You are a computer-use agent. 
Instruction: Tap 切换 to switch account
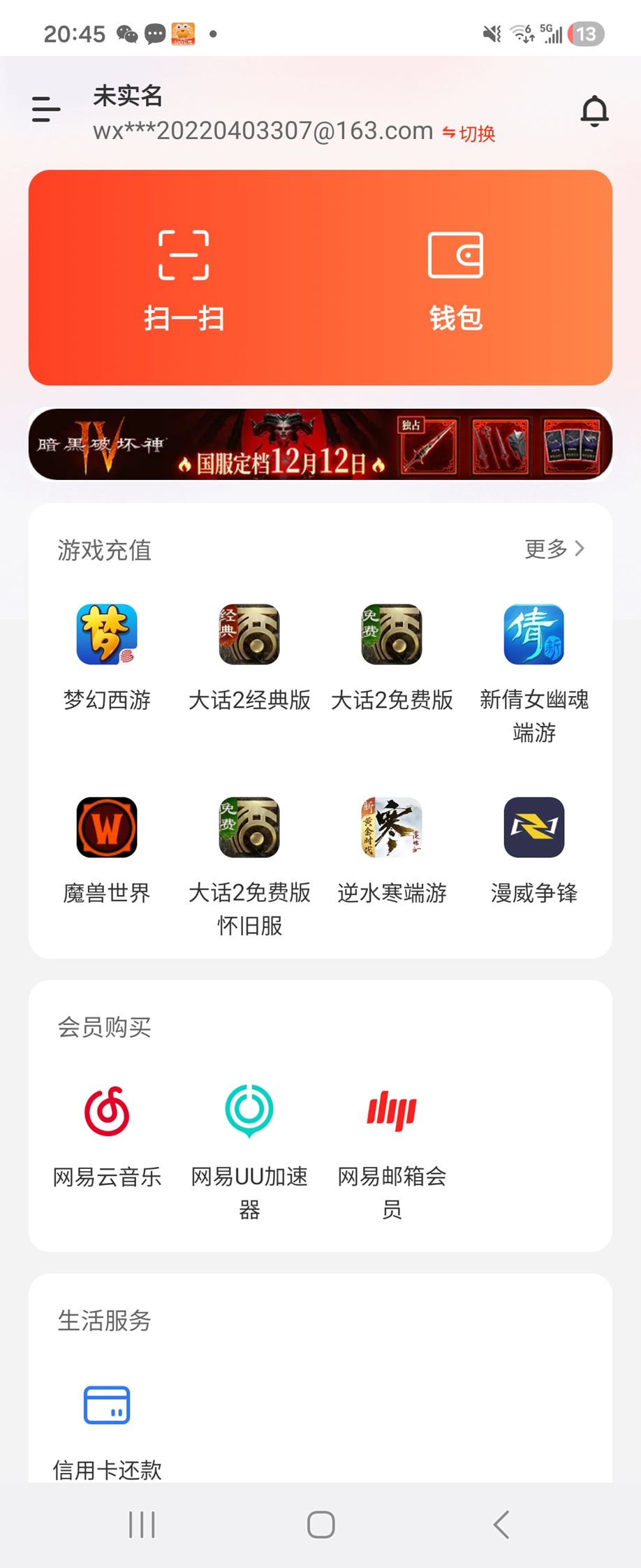coord(470,133)
